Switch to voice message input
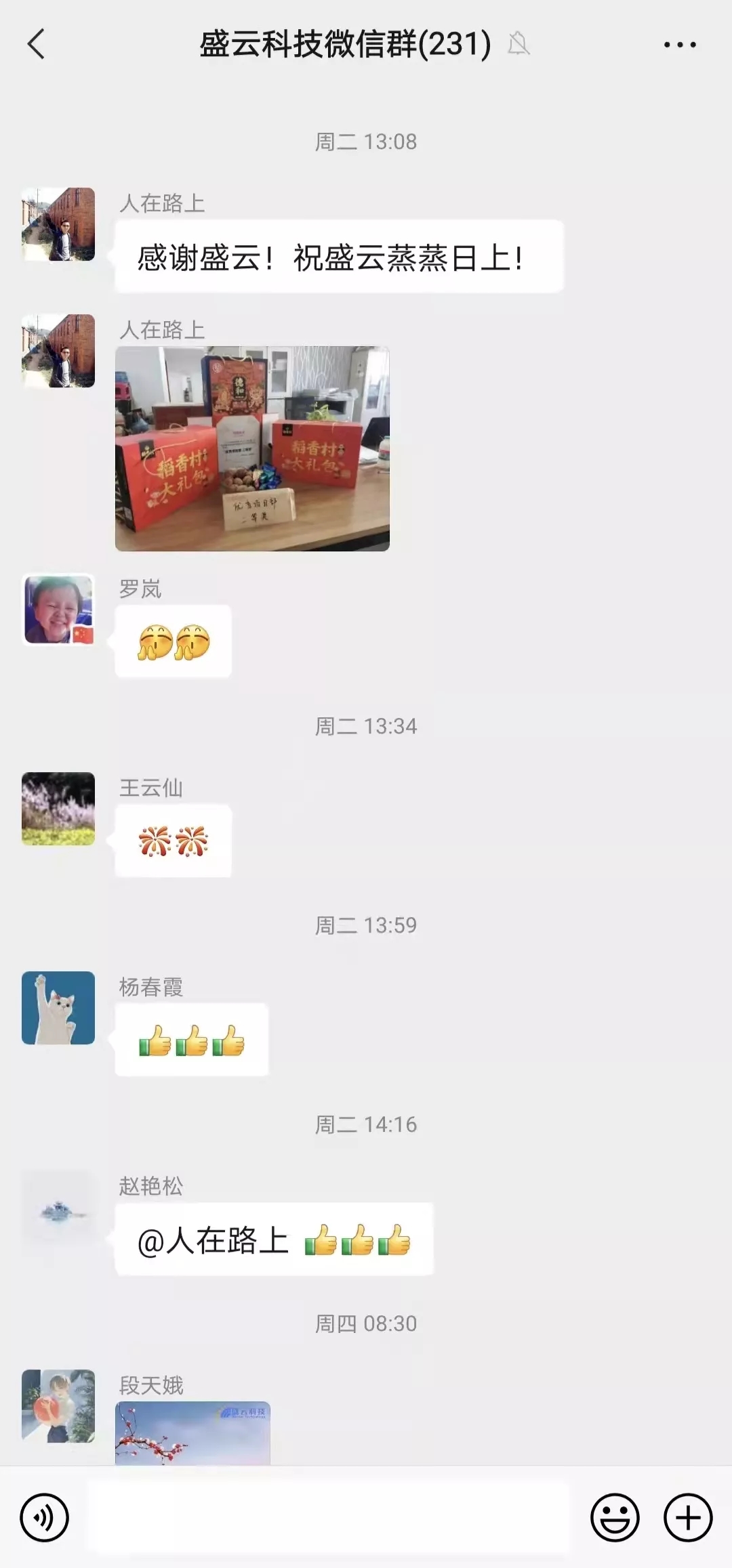This screenshot has height=1568, width=732. (x=45, y=1518)
